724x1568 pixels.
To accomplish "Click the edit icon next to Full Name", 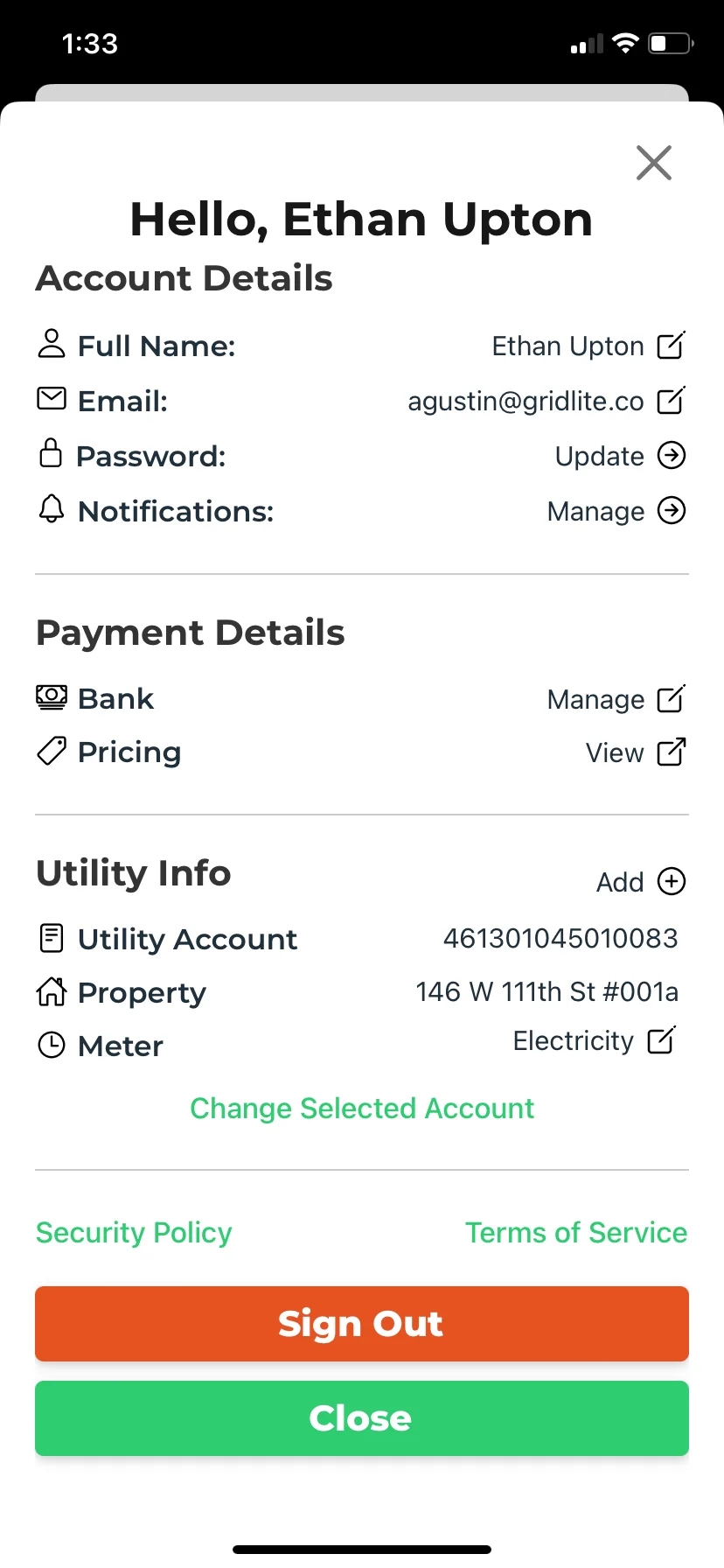I will coord(670,346).
